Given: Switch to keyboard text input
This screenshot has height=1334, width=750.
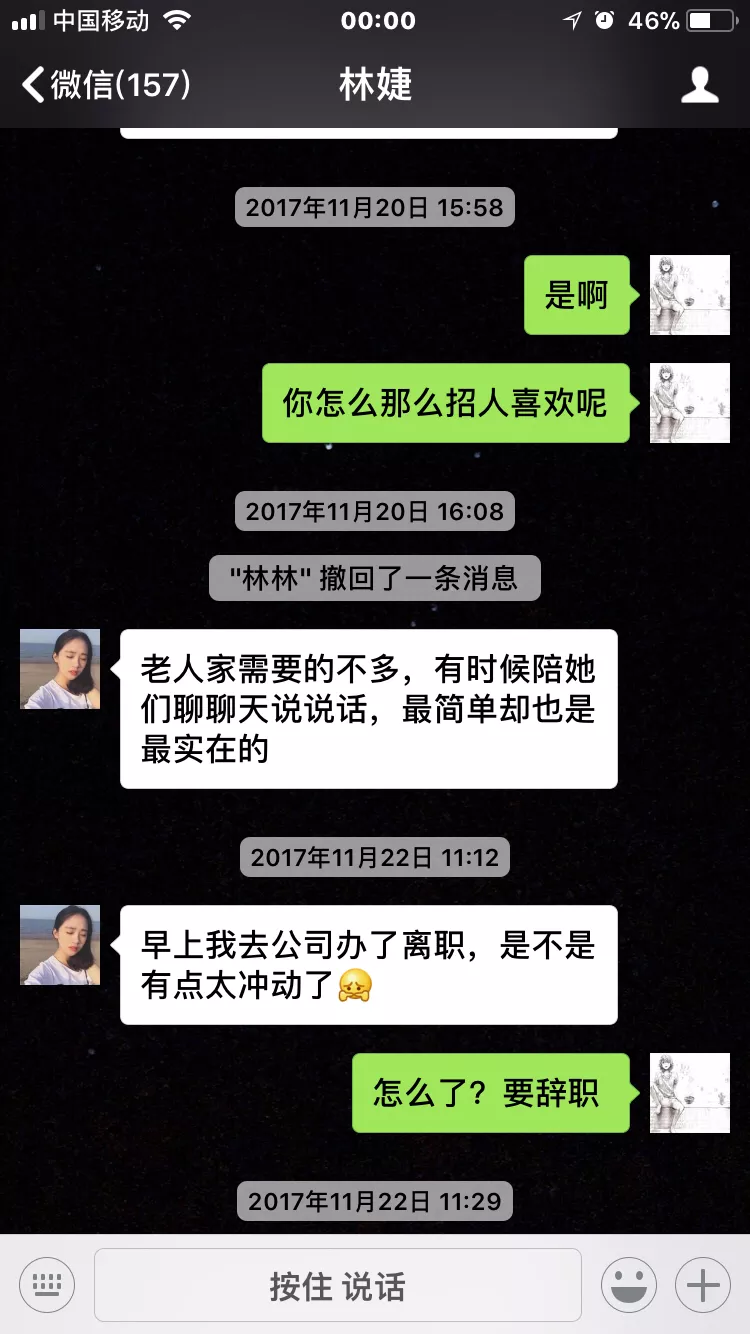Looking at the screenshot, I should 47,1285.
